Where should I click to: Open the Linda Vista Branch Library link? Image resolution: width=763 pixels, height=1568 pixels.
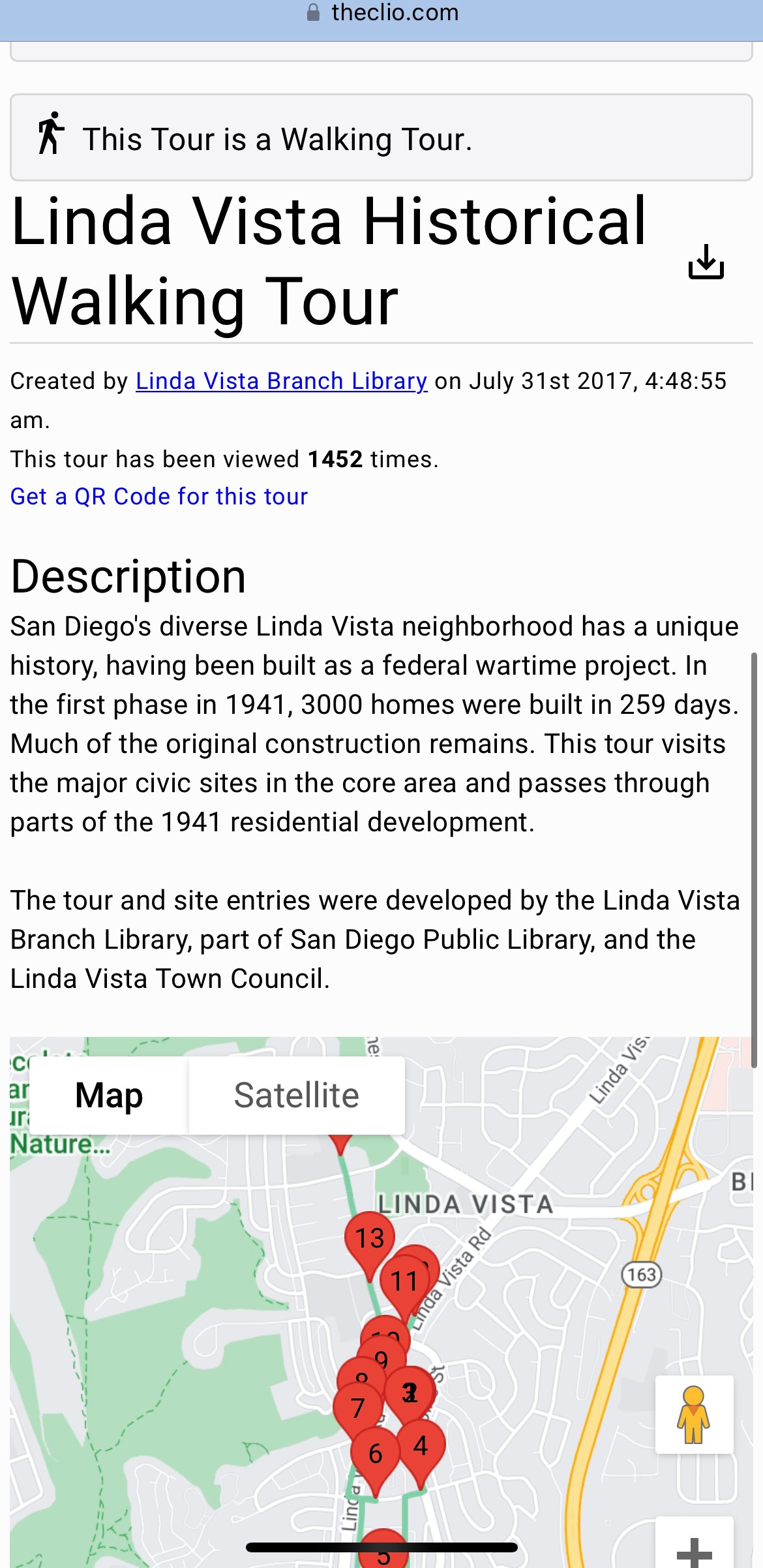[x=282, y=380]
